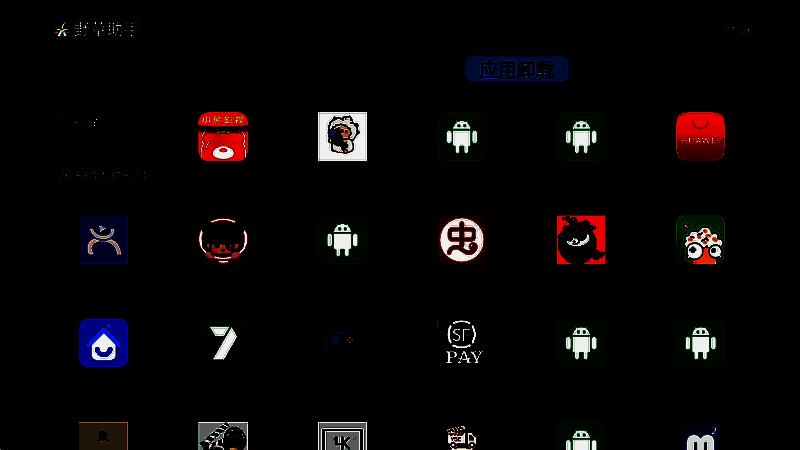Open the red Huawei AppGallery icon
Screen dimensions: 800x450
(x=700, y=137)
